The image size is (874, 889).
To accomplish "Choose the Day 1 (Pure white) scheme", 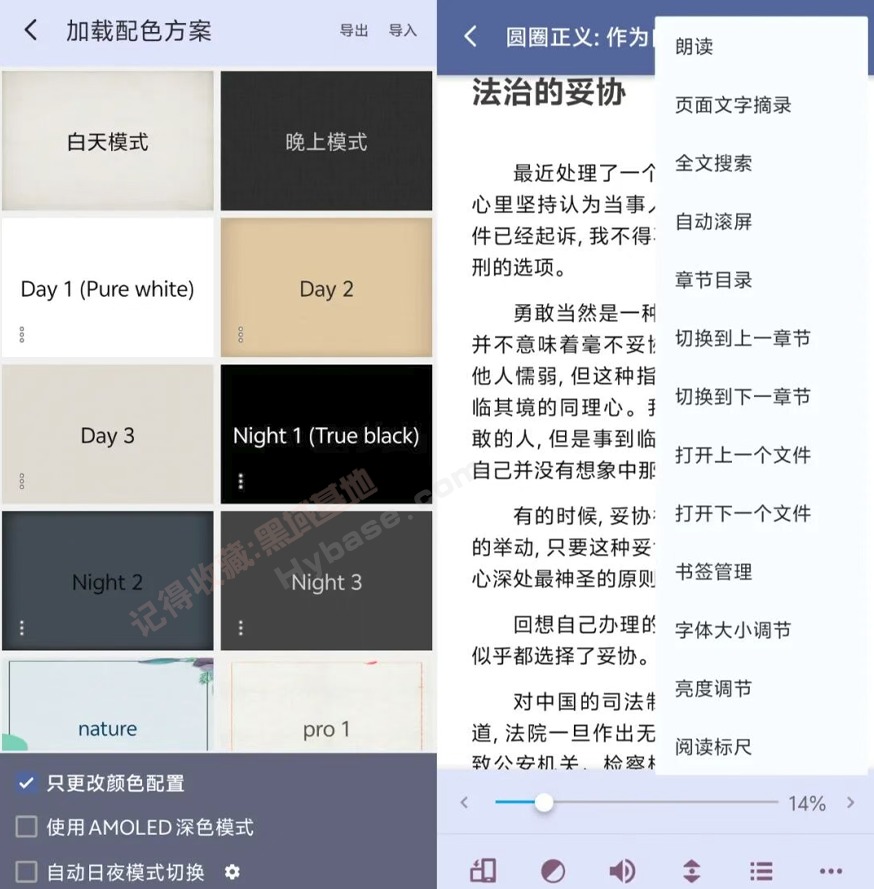I will pos(108,288).
